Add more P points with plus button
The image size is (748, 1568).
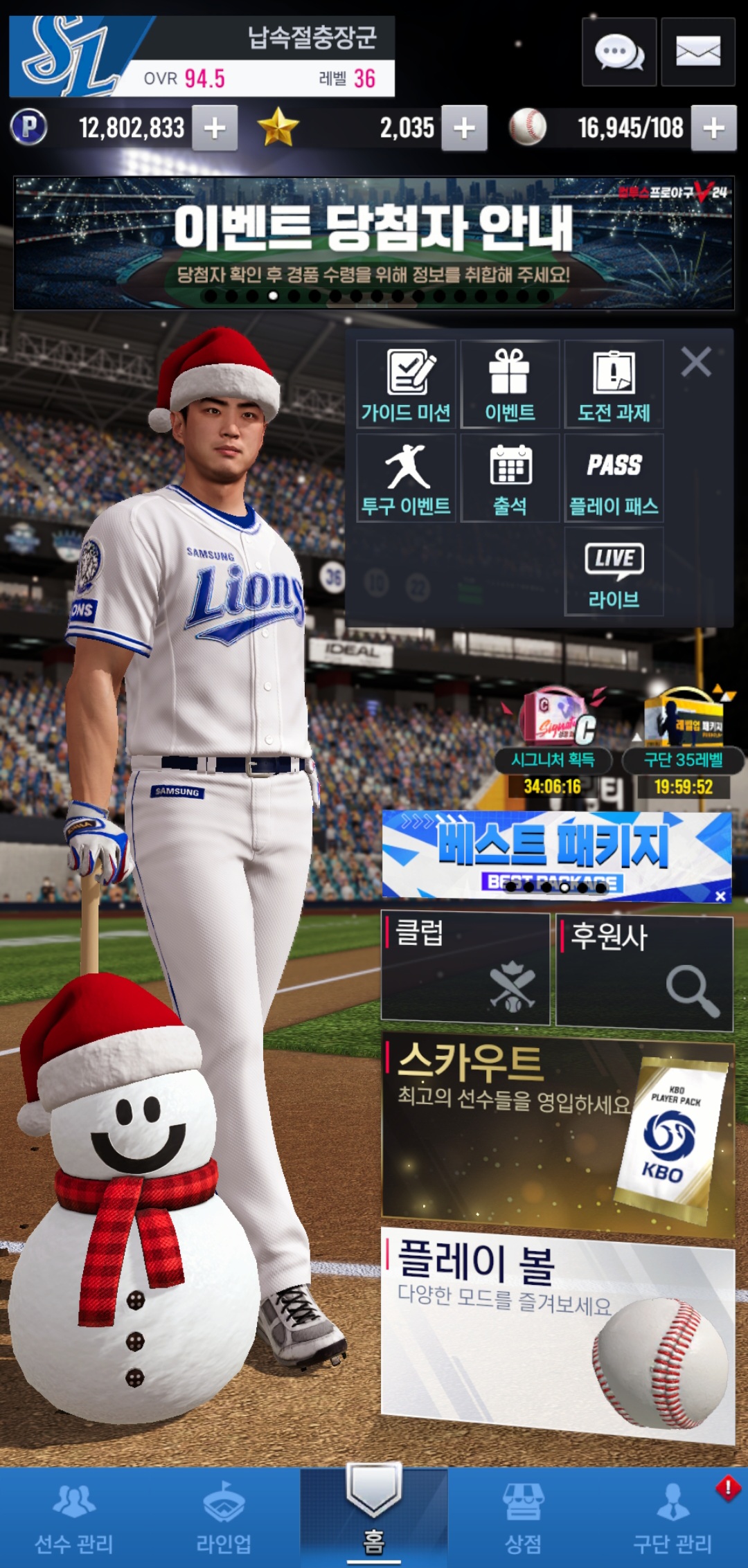[215, 128]
